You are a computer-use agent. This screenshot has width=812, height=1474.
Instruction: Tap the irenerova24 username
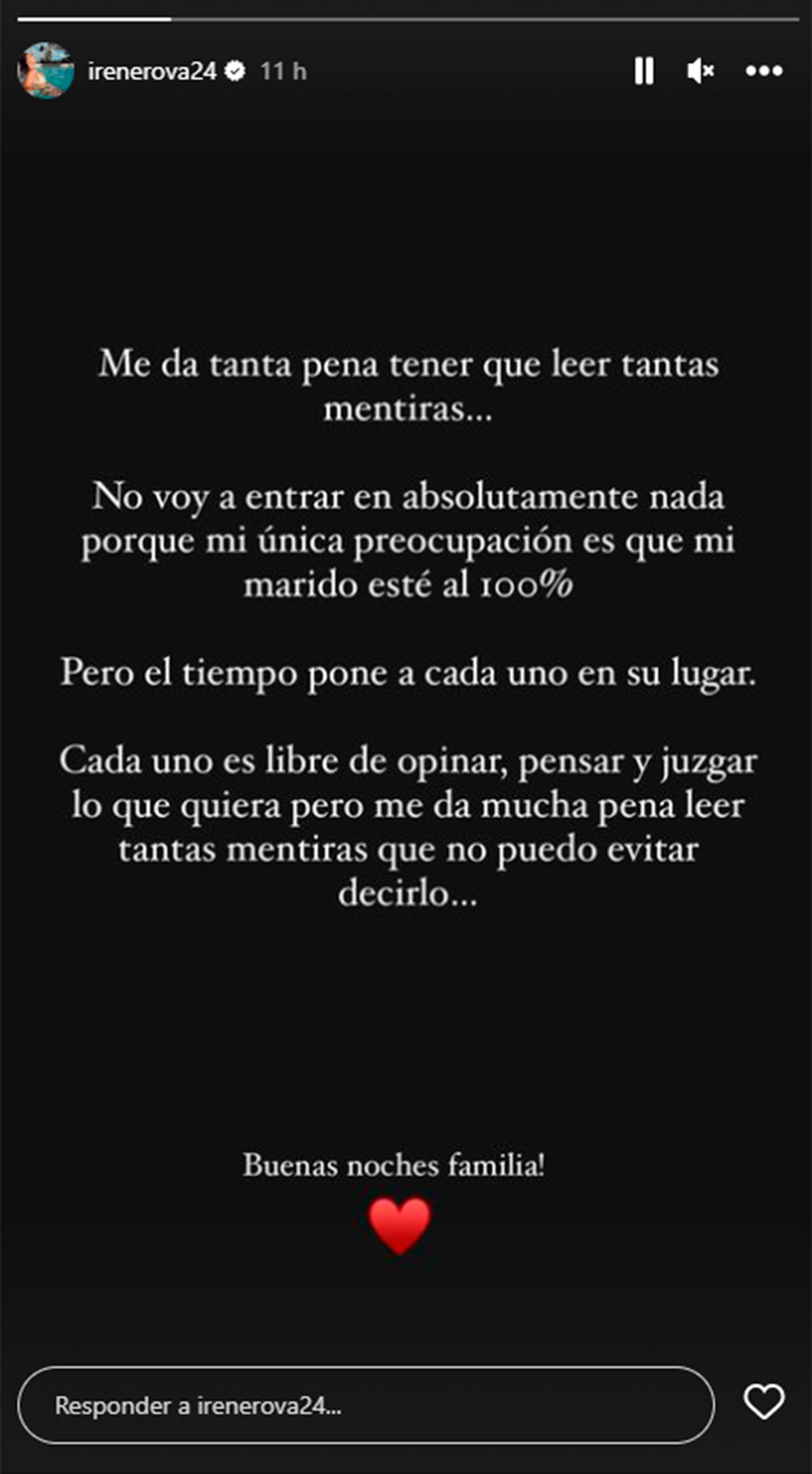(x=152, y=71)
